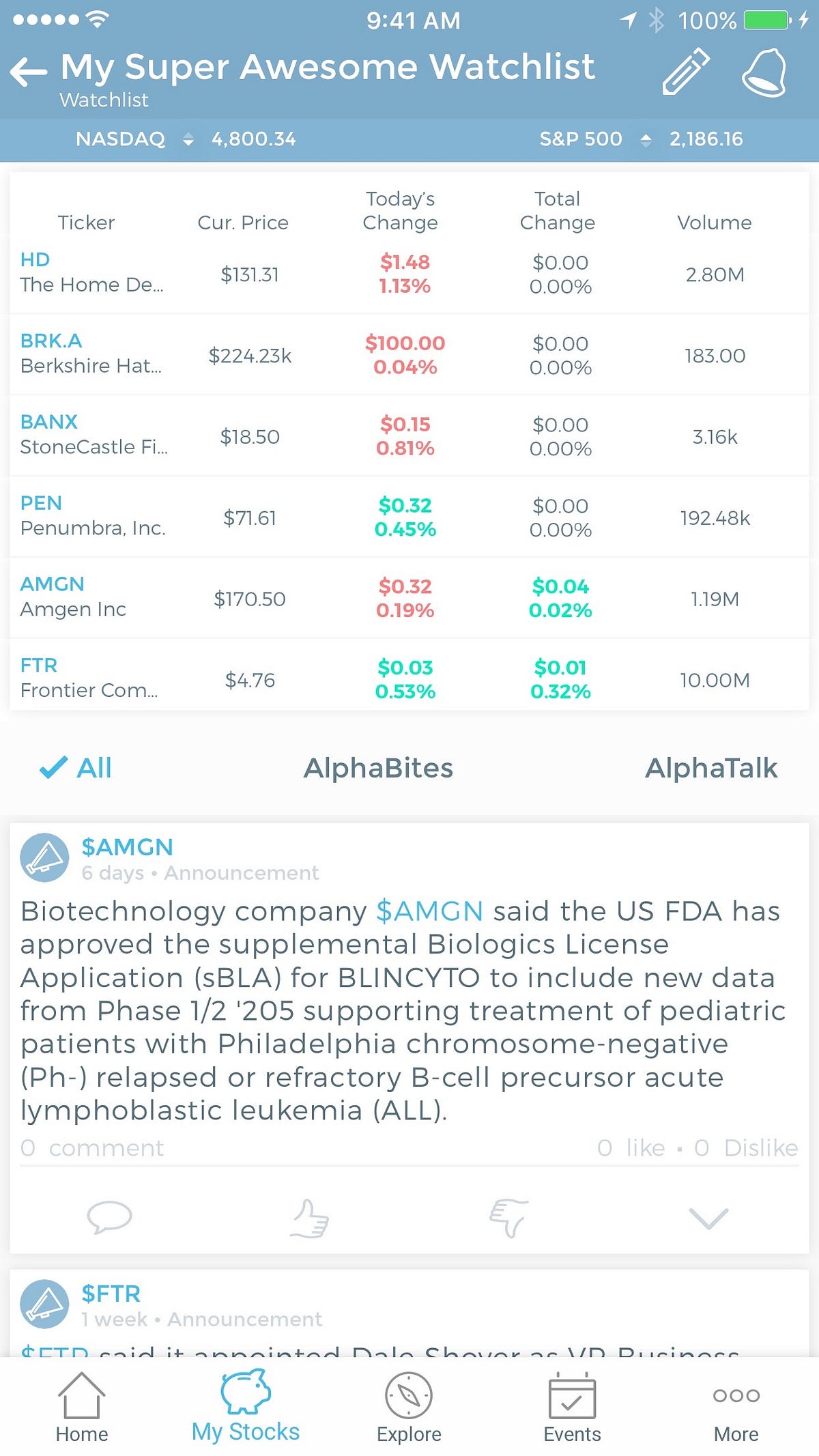
Task: Open the $AMGN ticker link in the post
Action: point(429,911)
